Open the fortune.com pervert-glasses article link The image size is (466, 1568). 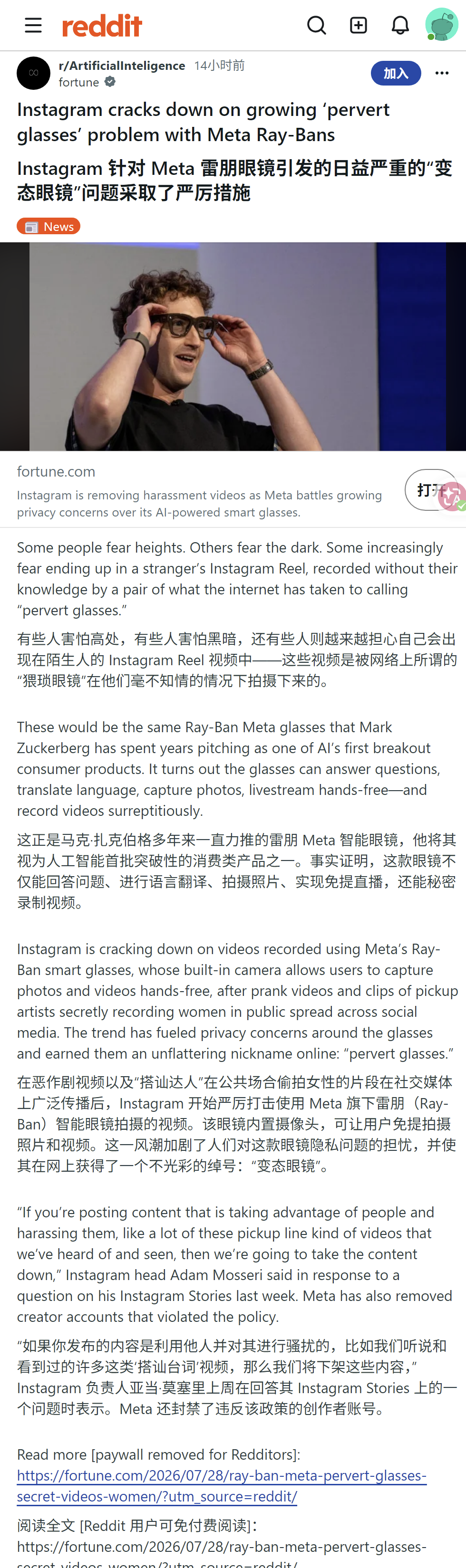point(222,1486)
